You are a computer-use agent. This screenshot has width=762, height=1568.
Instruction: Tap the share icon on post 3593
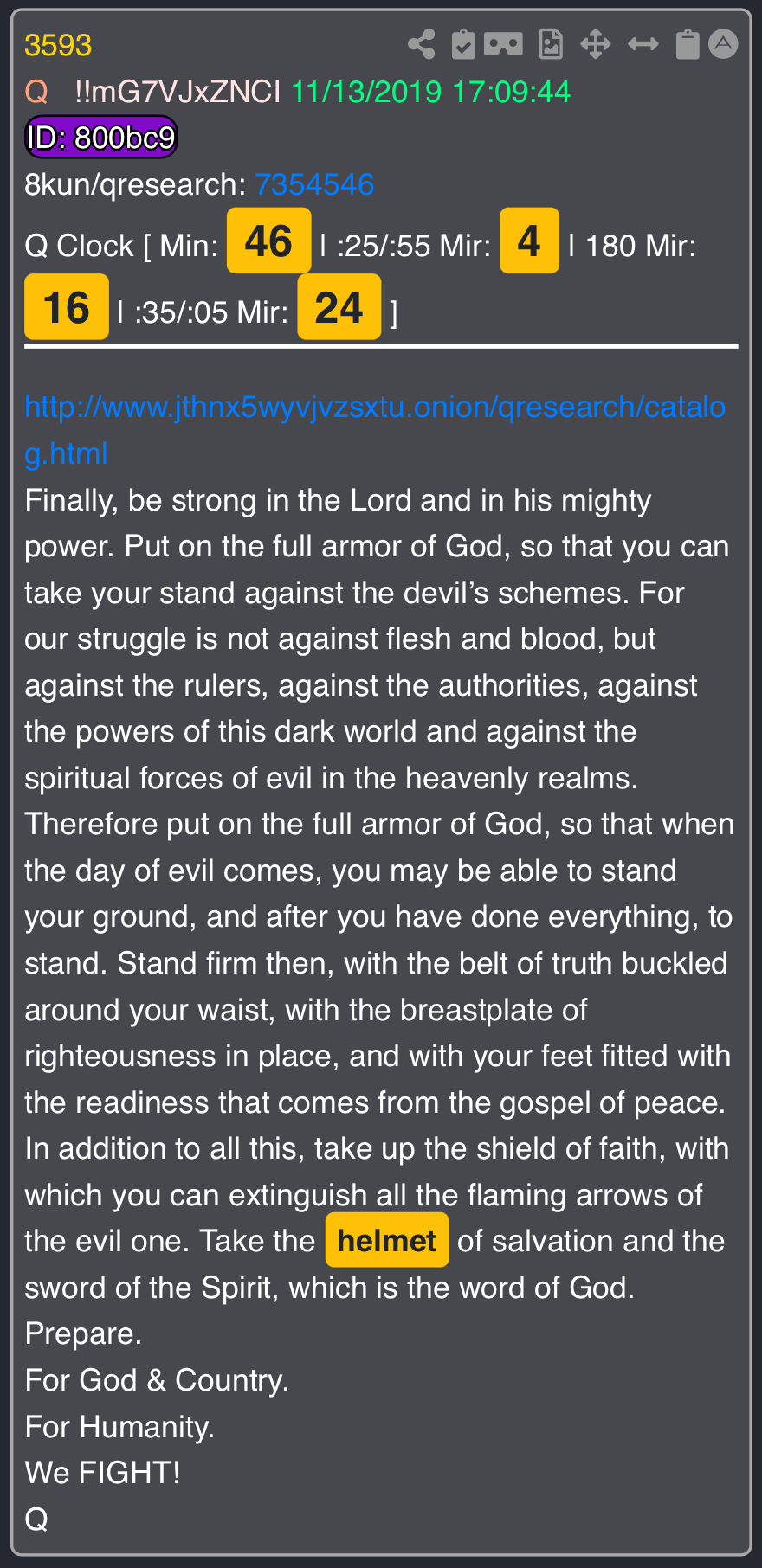pyautogui.click(x=422, y=44)
